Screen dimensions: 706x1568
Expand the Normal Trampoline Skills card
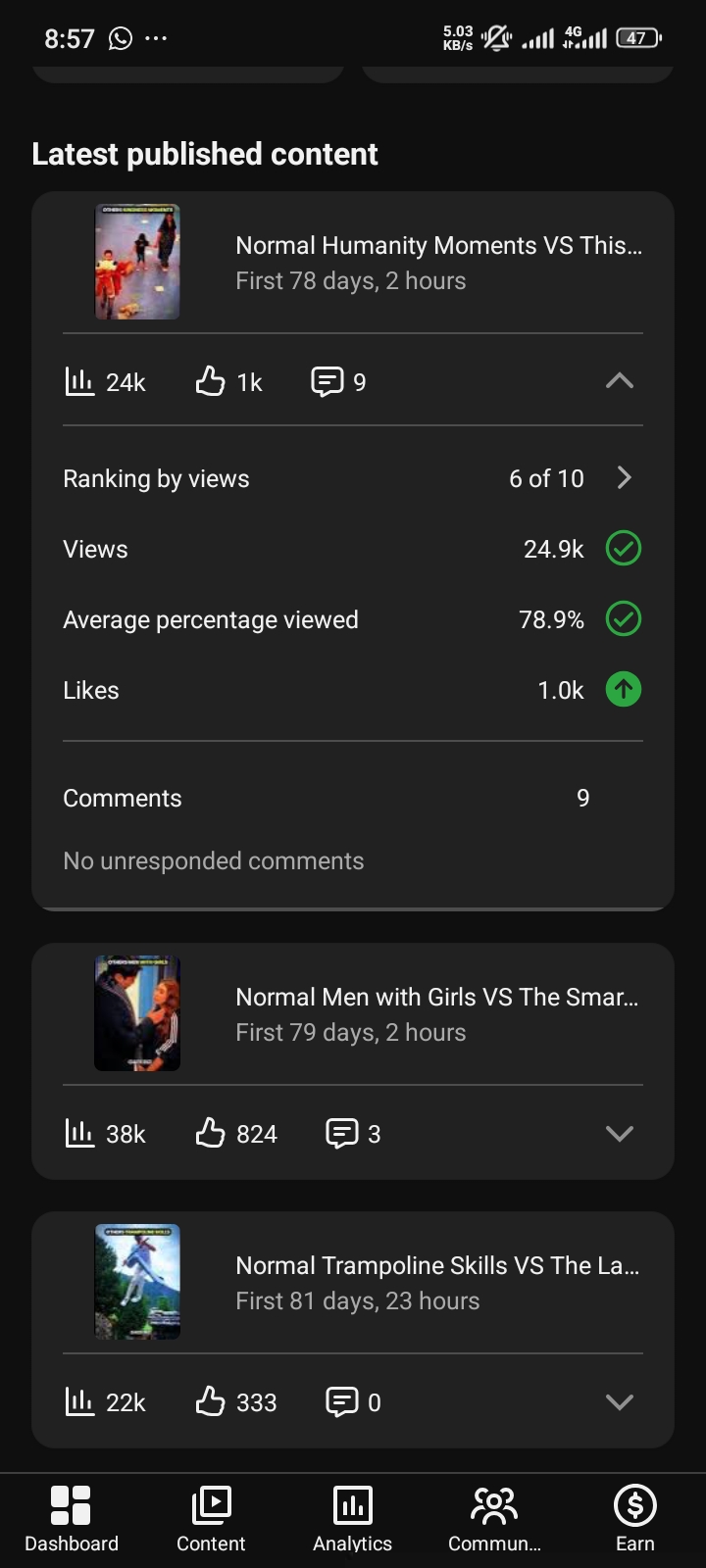pos(620,1402)
